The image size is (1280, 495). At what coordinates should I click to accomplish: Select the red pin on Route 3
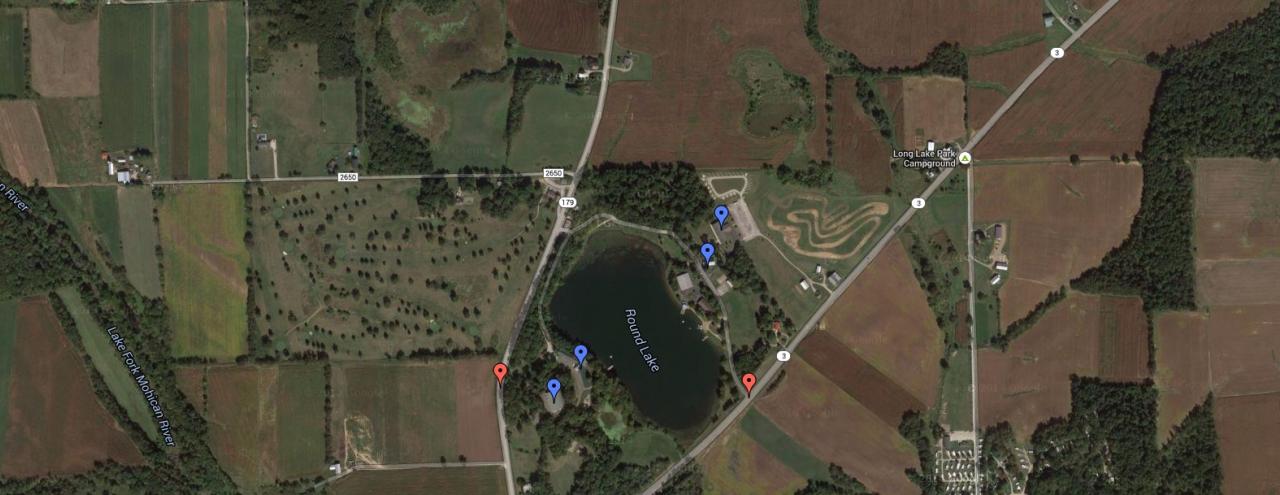click(x=749, y=382)
